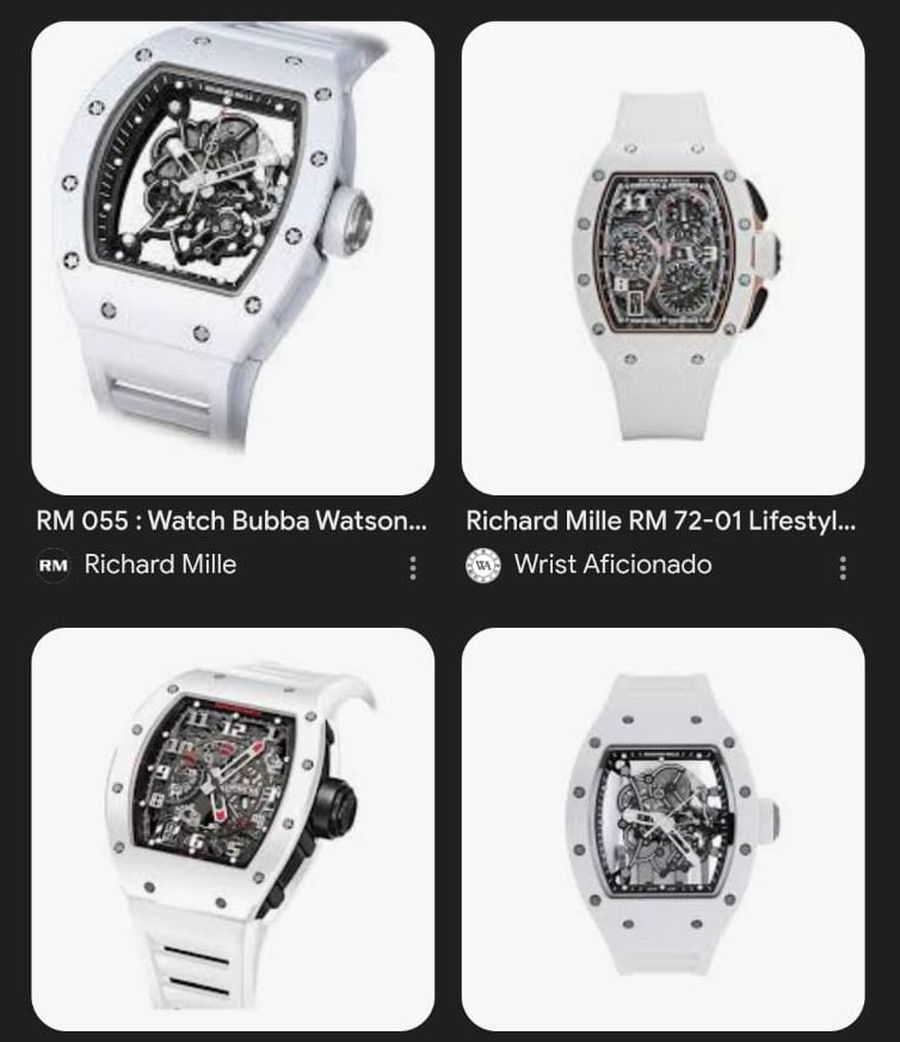Visit the Richard Mille source link

(x=160, y=565)
